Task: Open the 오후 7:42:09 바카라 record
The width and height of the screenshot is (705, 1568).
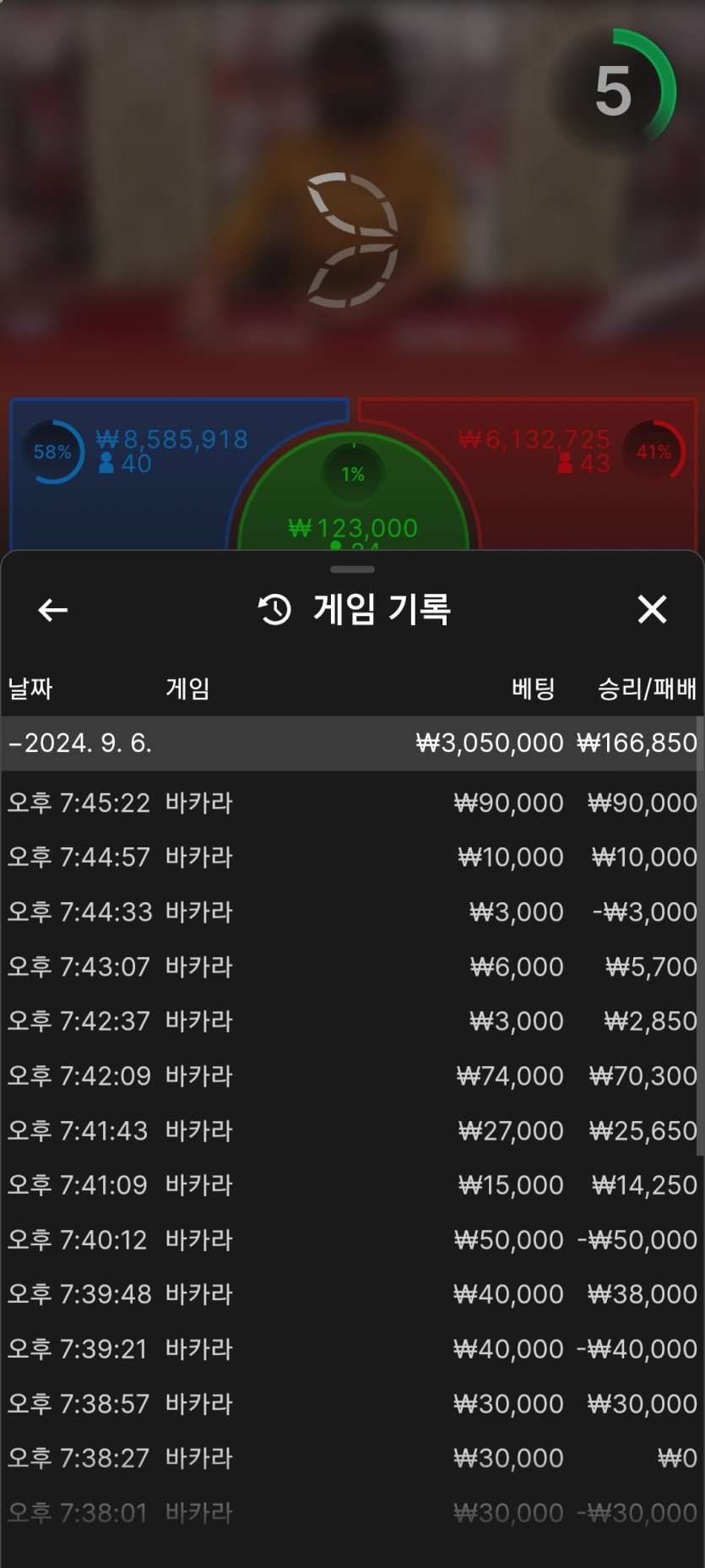Action: [352, 1076]
